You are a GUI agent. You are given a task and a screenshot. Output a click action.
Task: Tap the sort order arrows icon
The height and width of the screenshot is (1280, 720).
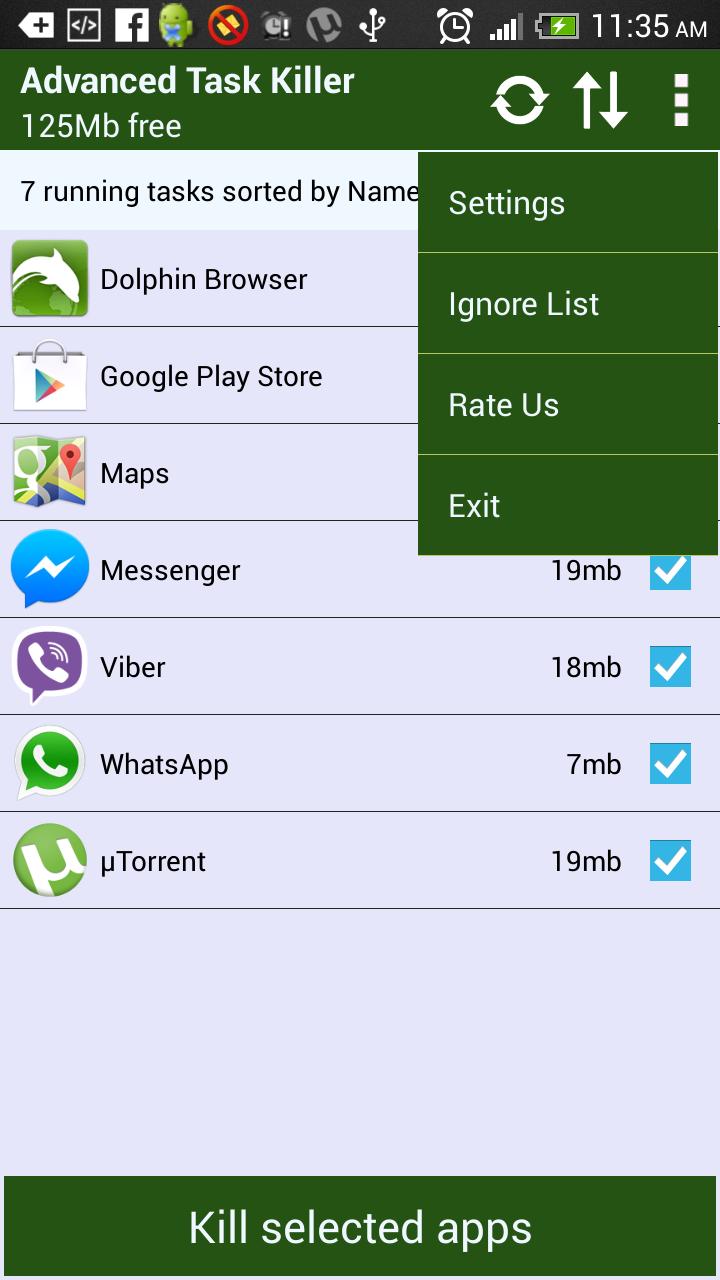(602, 98)
